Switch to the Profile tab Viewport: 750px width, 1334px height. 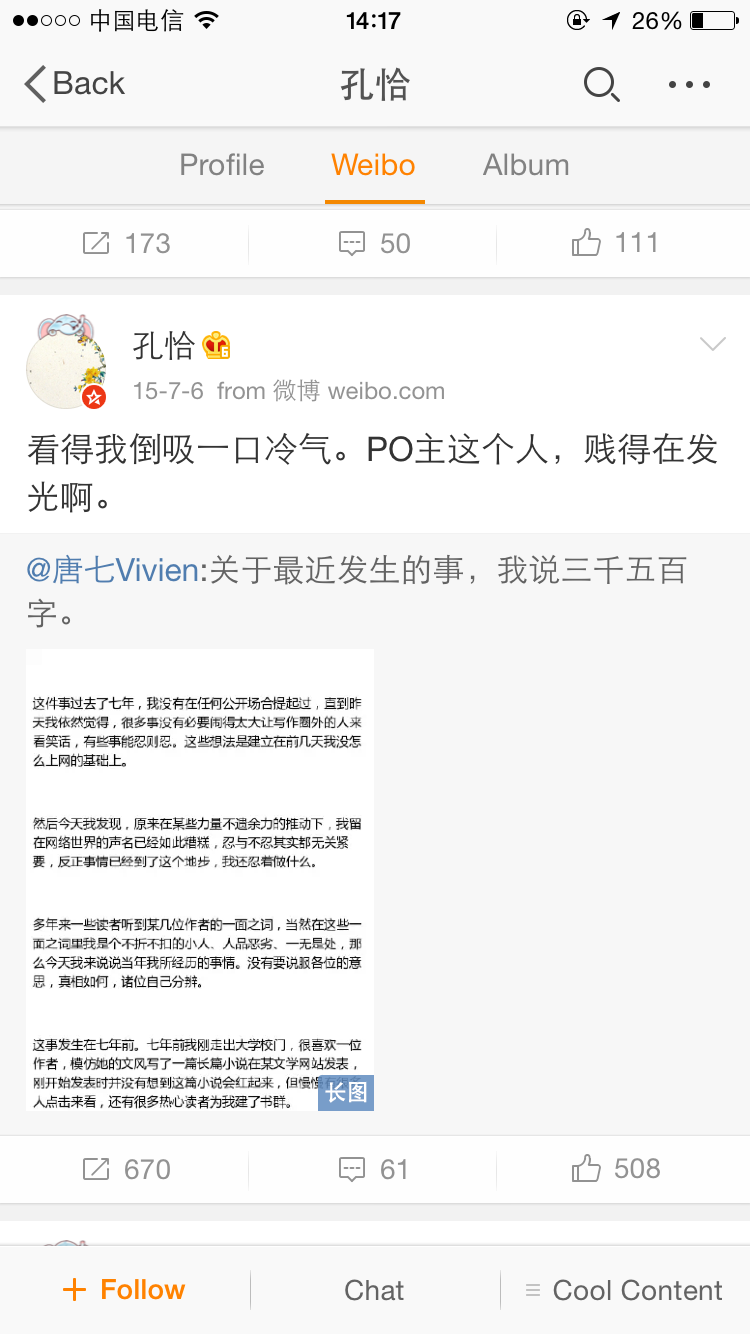tap(222, 165)
